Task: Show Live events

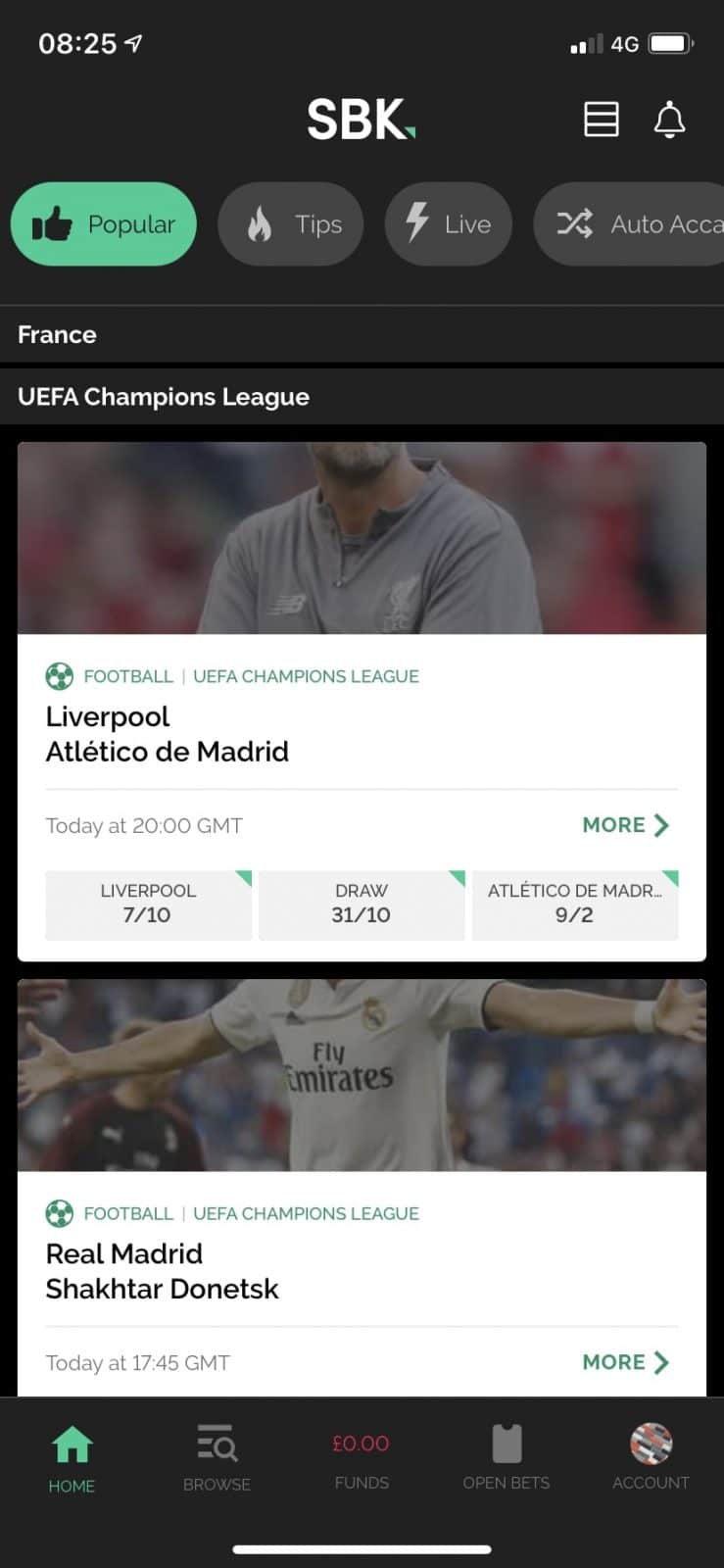Action: 448,224
